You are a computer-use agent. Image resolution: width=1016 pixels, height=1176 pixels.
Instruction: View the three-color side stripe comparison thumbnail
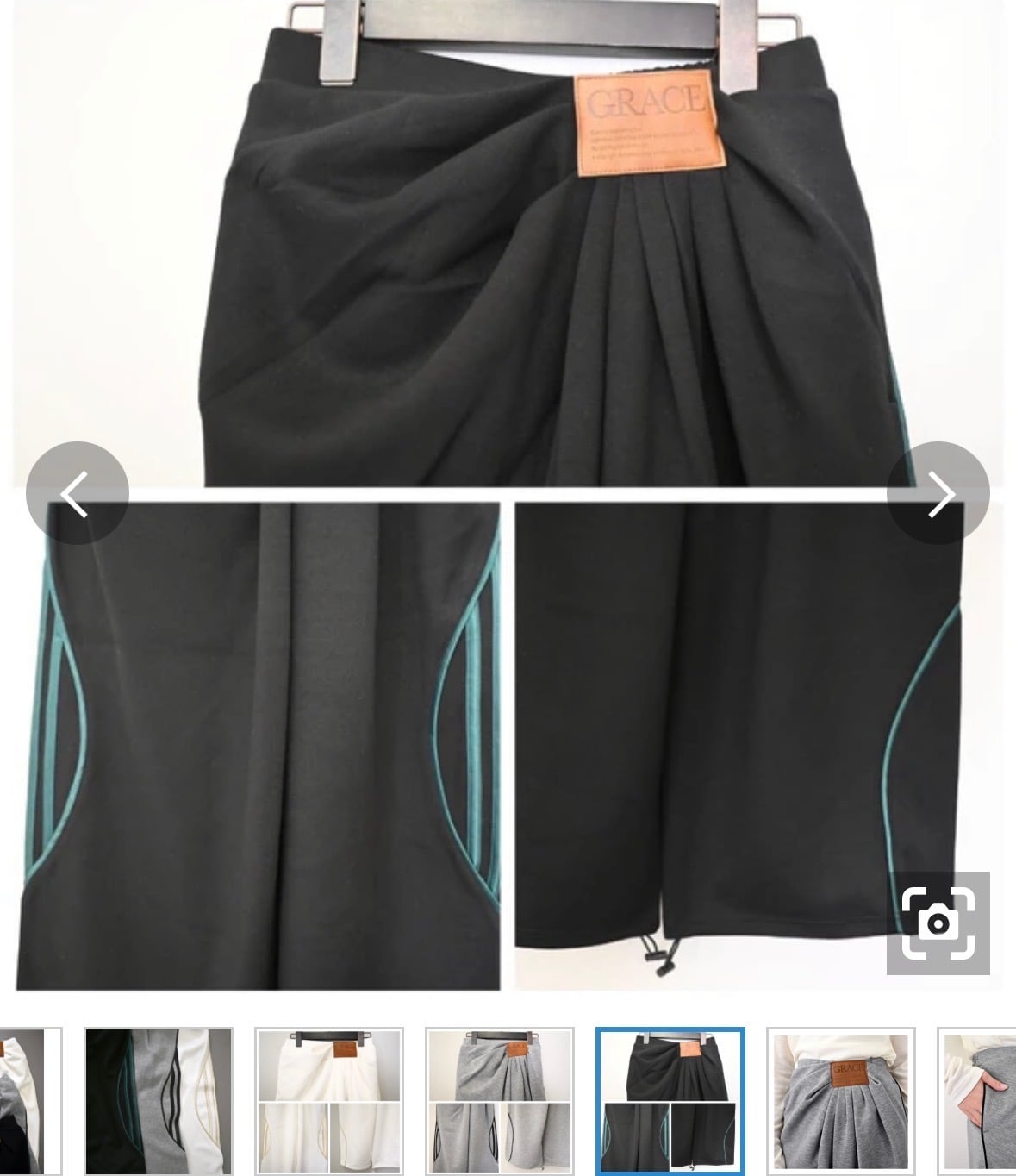click(x=159, y=1101)
